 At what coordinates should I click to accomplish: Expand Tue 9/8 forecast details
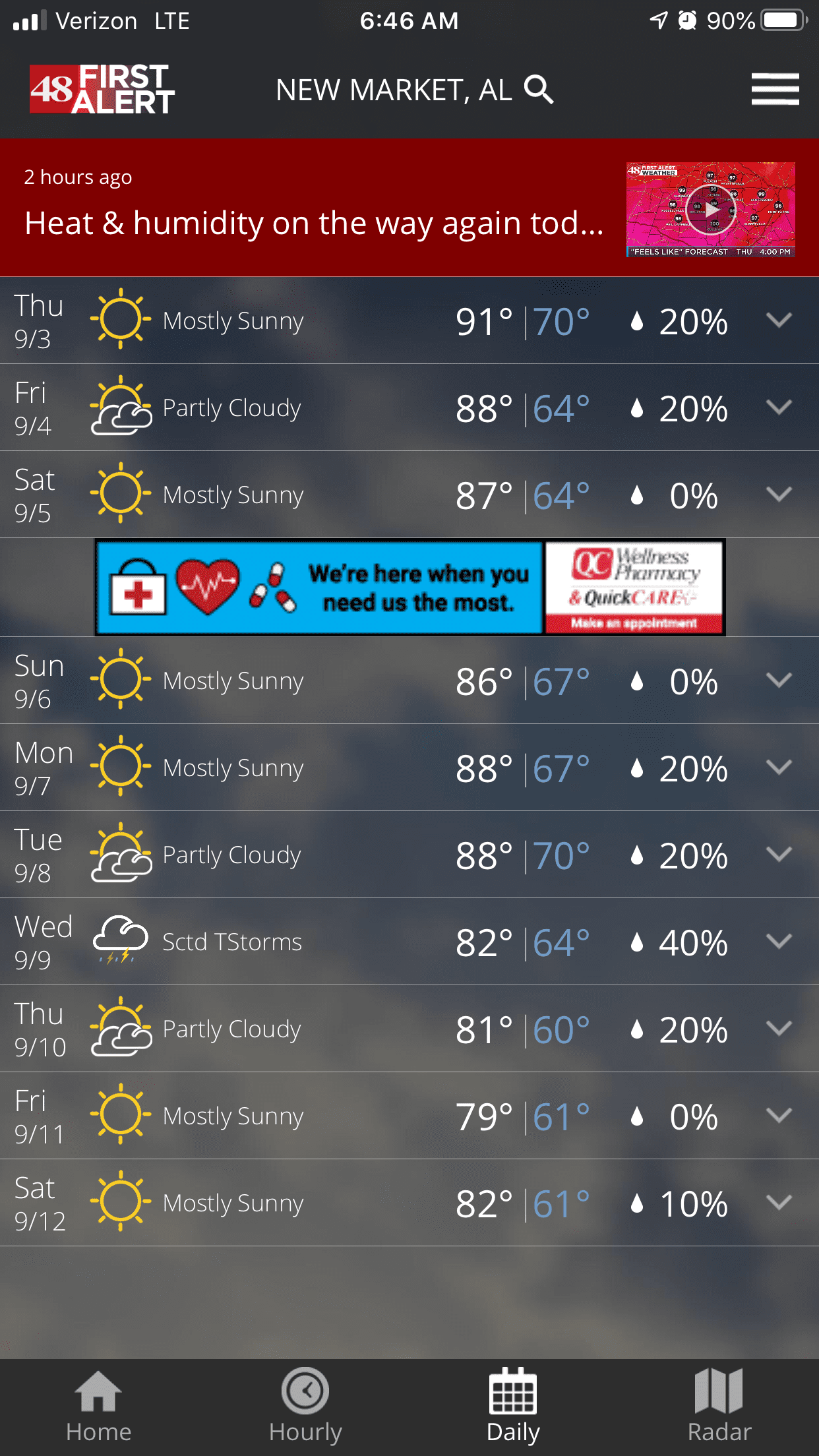coord(779,855)
